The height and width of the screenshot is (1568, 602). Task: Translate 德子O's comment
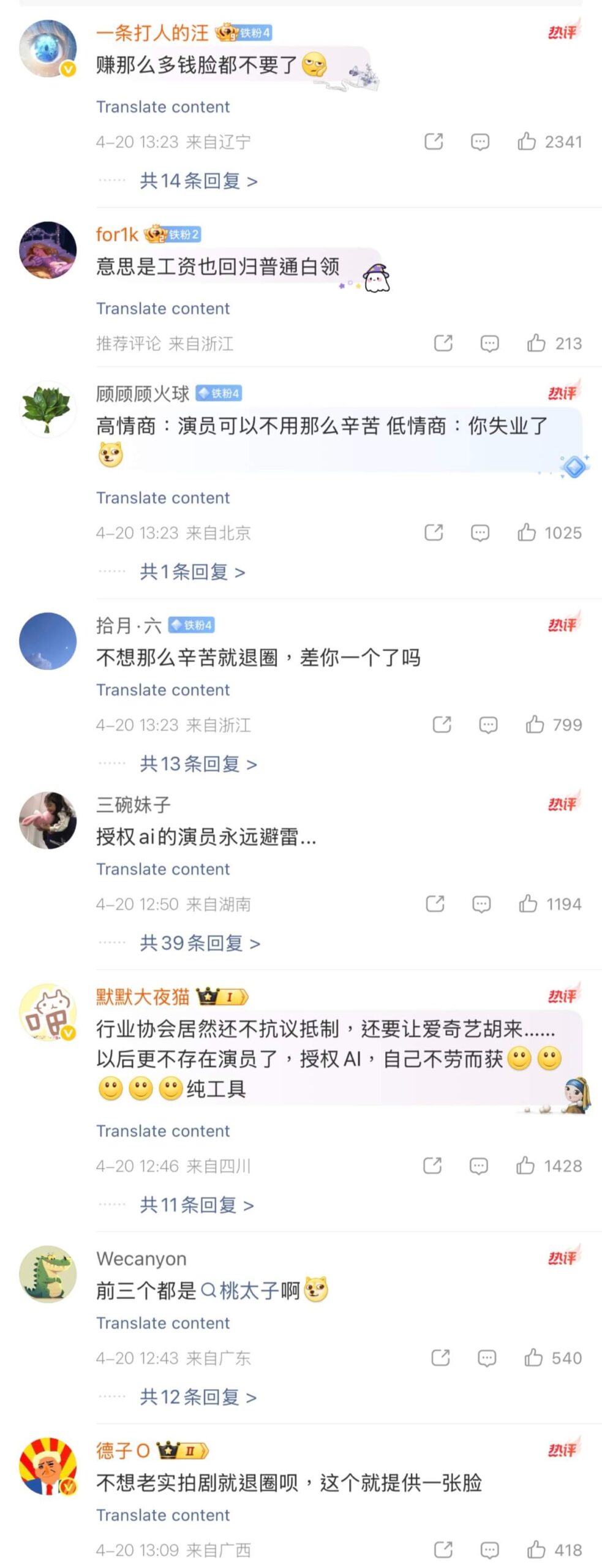pos(163,1515)
